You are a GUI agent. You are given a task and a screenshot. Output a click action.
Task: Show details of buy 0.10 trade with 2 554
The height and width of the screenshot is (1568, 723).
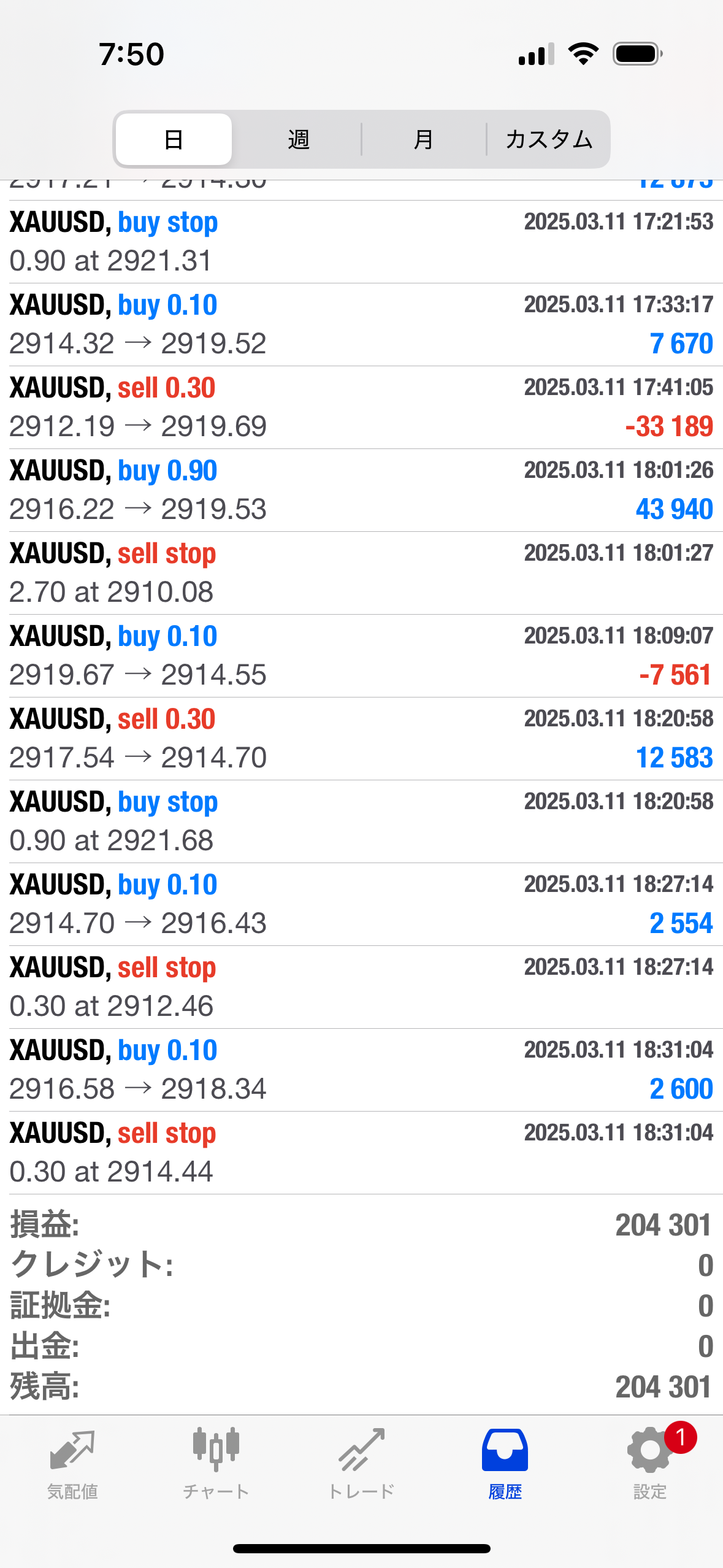pyautogui.click(x=361, y=904)
